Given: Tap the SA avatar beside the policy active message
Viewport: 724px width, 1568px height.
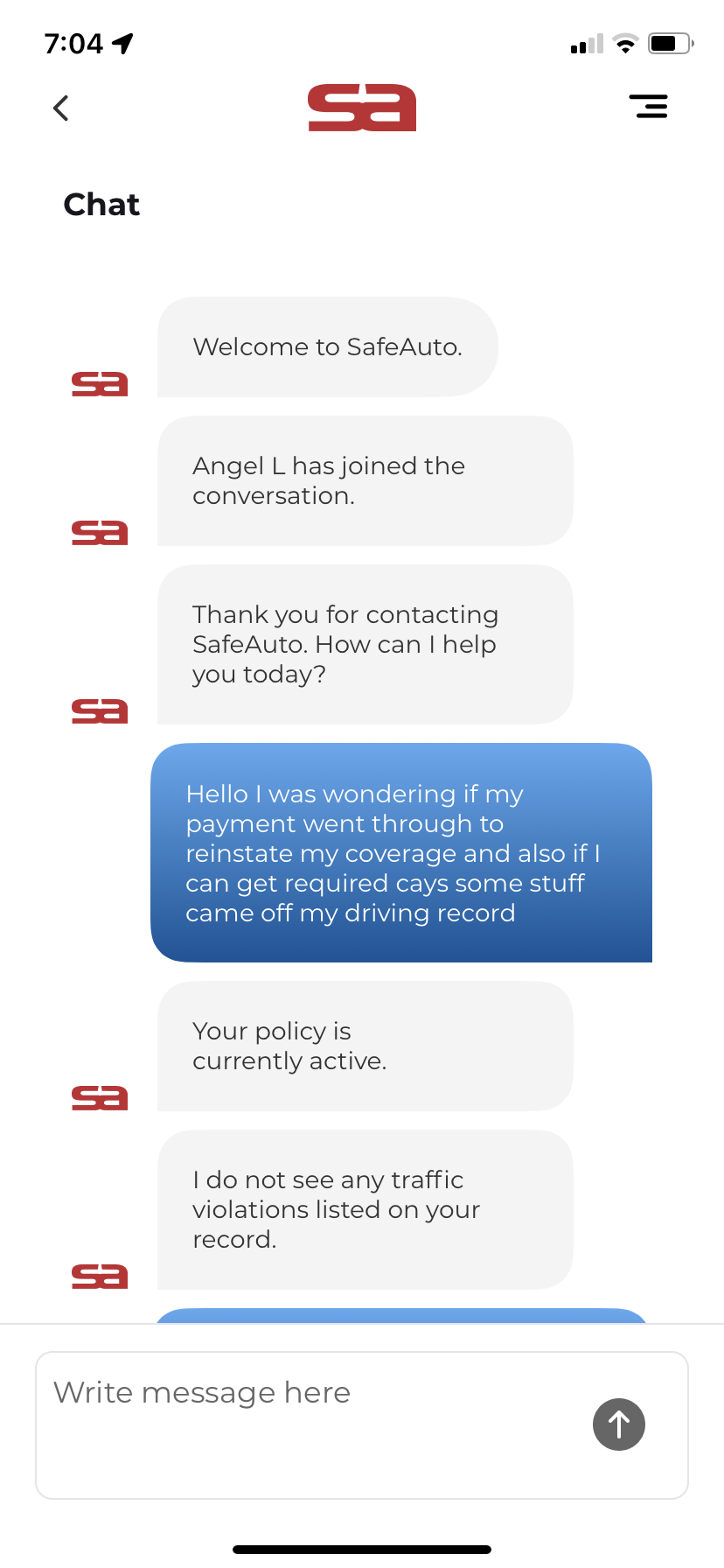Looking at the screenshot, I should click(99, 1098).
